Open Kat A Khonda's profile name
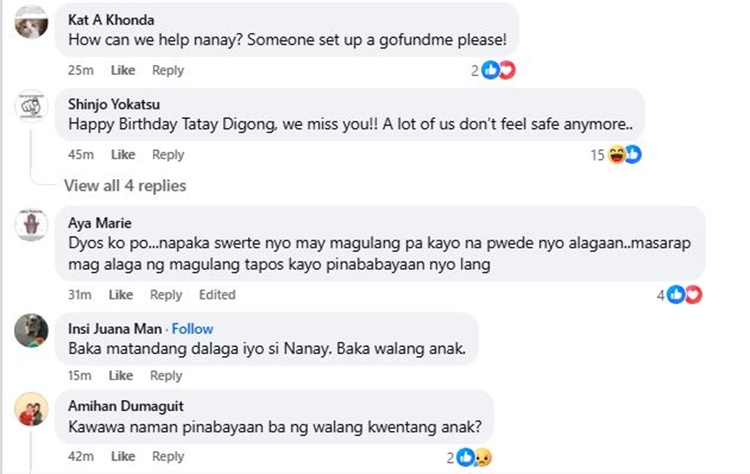 (110, 20)
